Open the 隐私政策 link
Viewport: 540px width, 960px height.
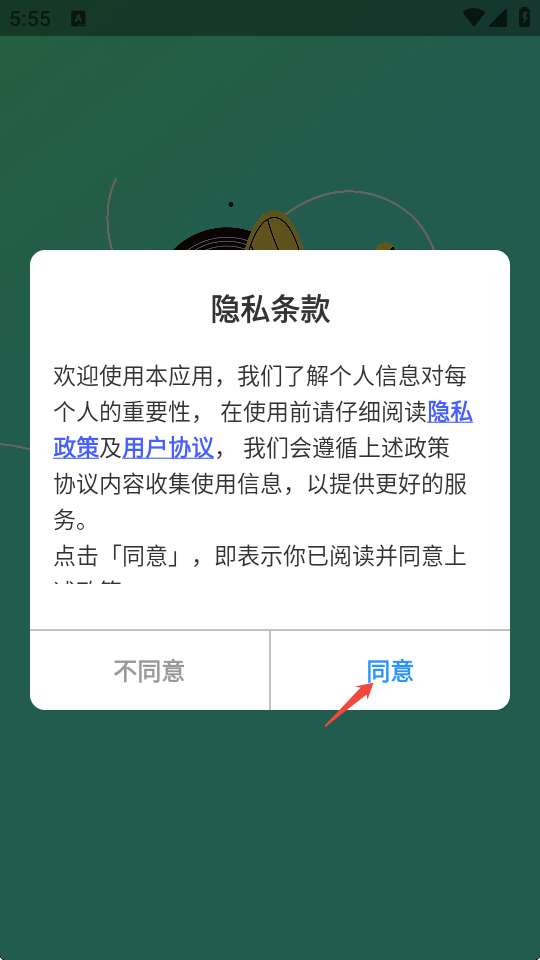[x=450, y=413]
